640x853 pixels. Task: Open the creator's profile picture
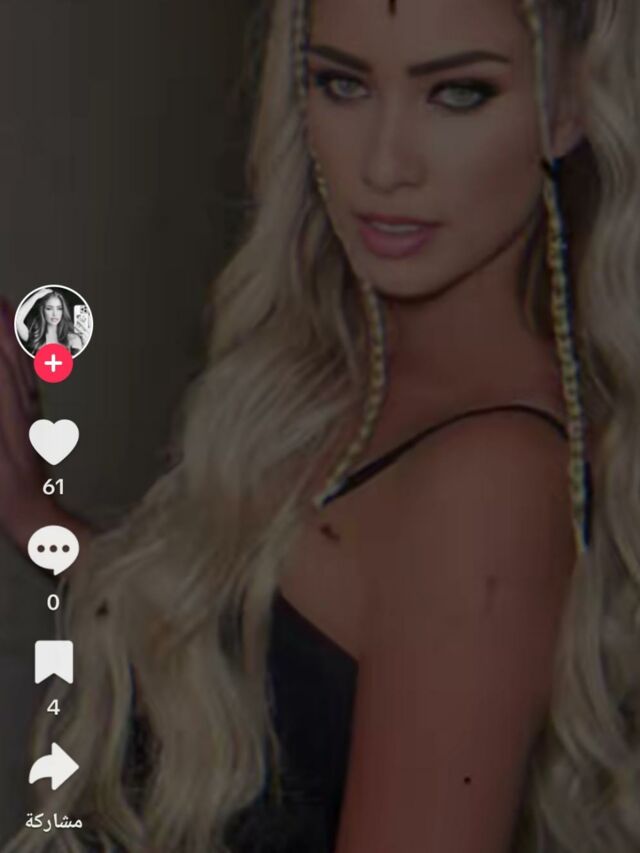(x=53, y=322)
